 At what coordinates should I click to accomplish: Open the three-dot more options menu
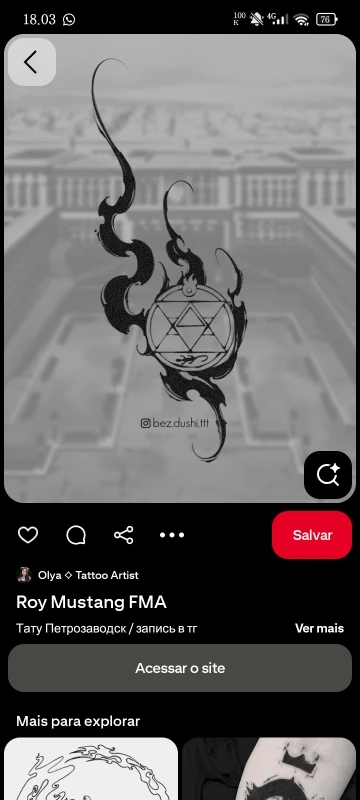tap(172, 535)
